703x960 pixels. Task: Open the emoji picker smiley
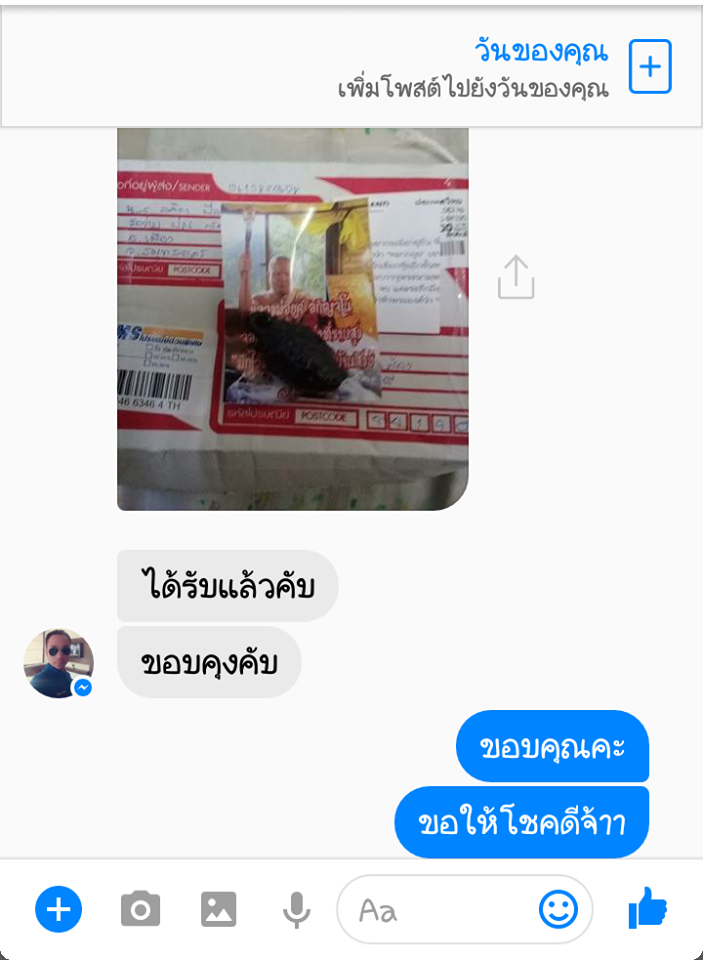coord(558,909)
